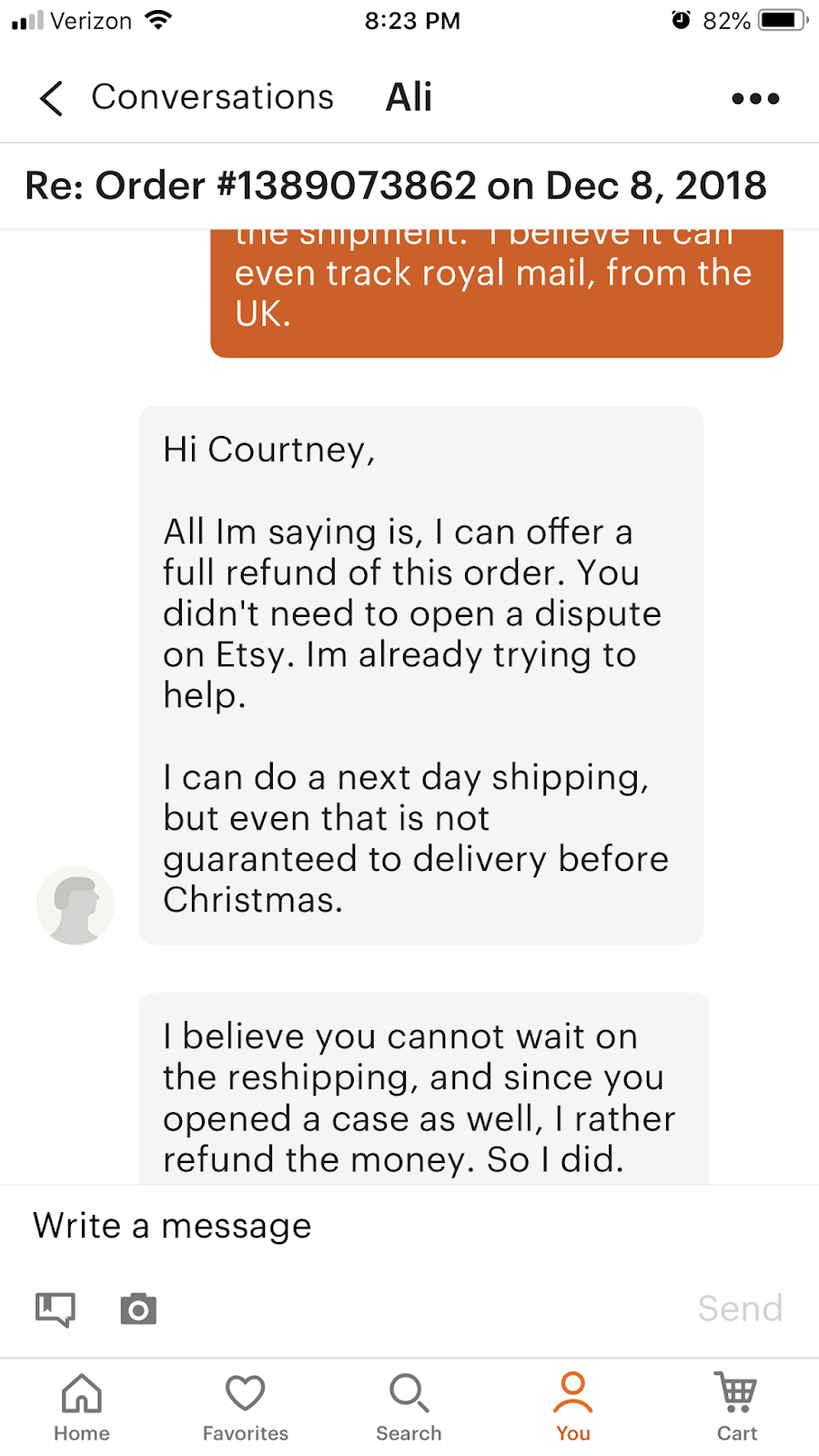Open the three-dot overflow menu
The width and height of the screenshot is (819, 1456).
click(x=755, y=98)
